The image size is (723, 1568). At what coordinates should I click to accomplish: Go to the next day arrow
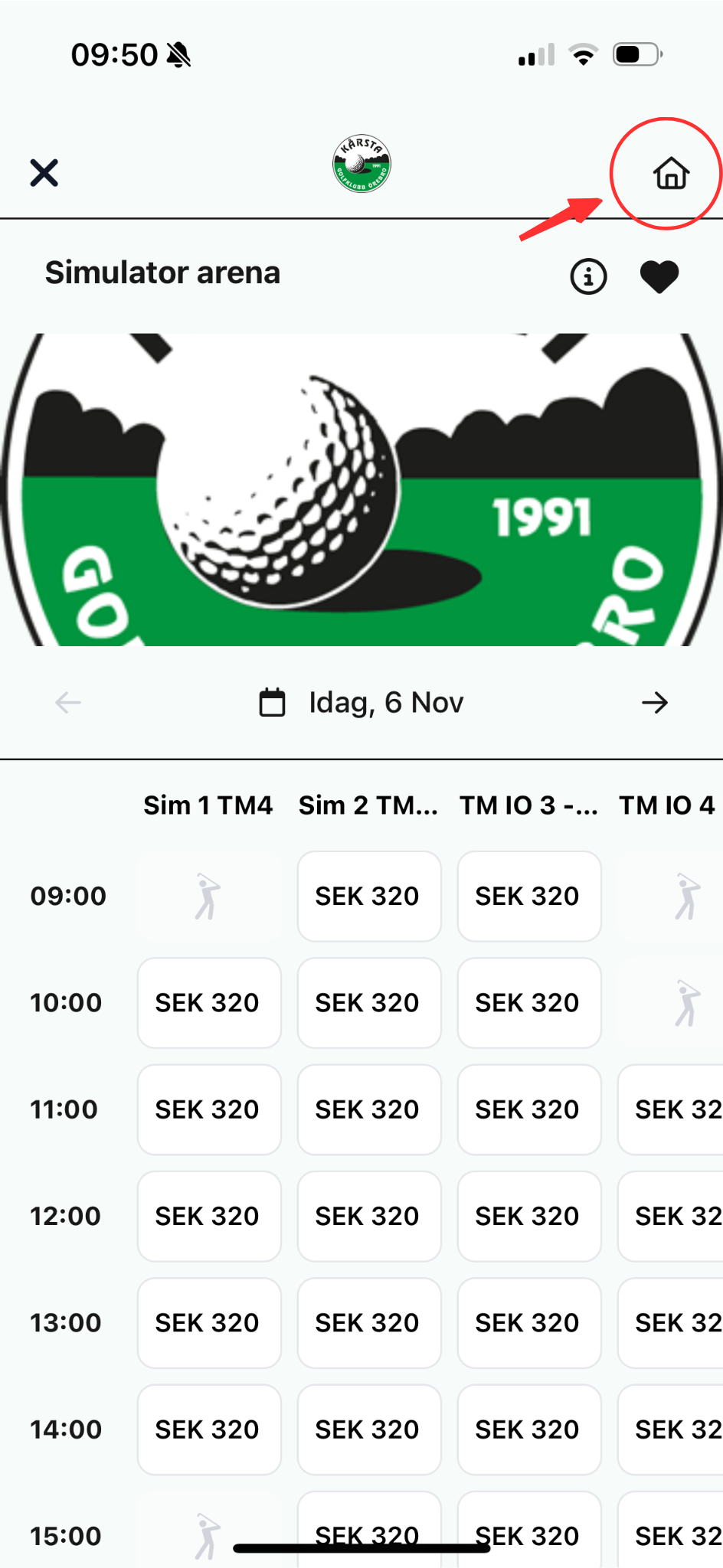(655, 703)
